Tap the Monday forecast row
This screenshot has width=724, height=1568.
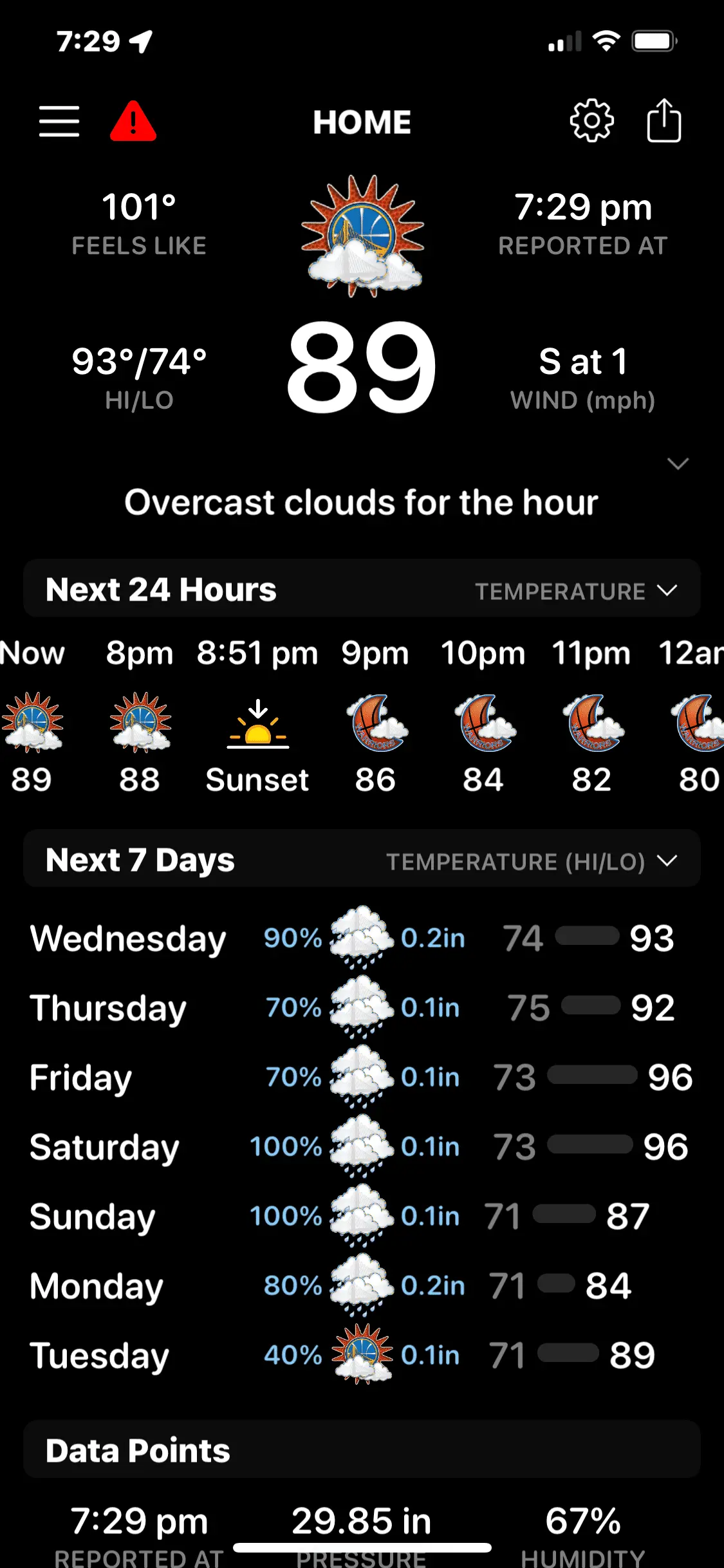point(362,1285)
